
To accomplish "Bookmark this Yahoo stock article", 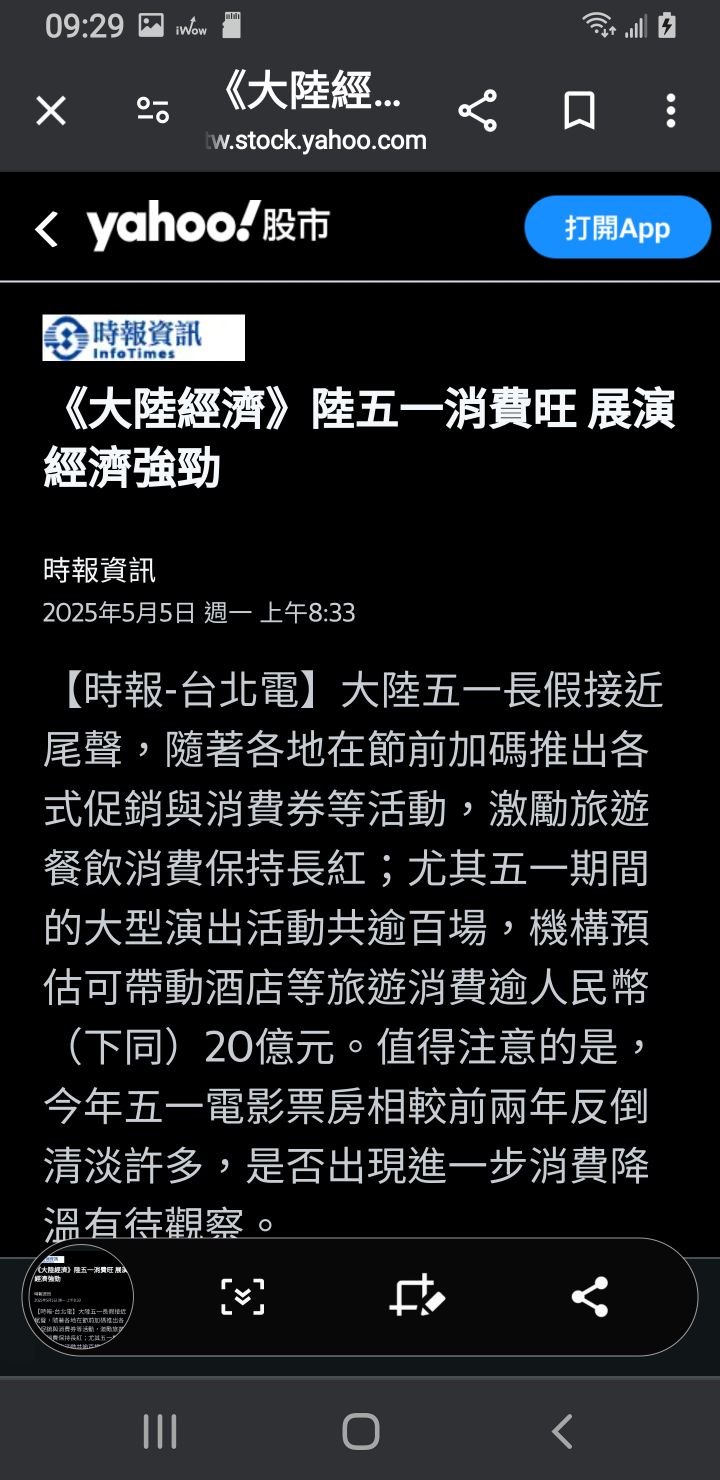I will [x=580, y=111].
